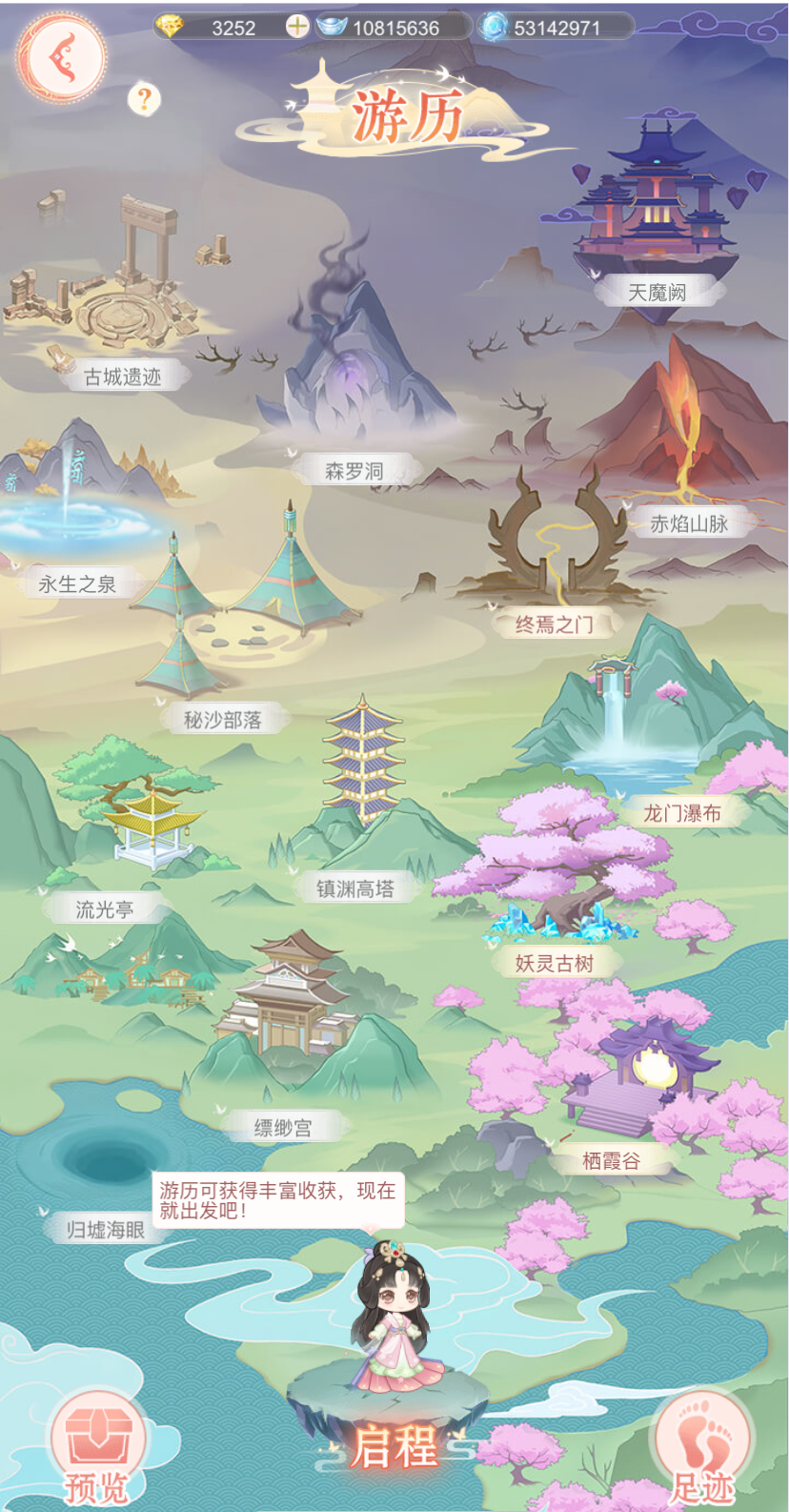Tap the plus icon to add diamonds
This screenshot has height=1512, width=789.
(297, 27)
